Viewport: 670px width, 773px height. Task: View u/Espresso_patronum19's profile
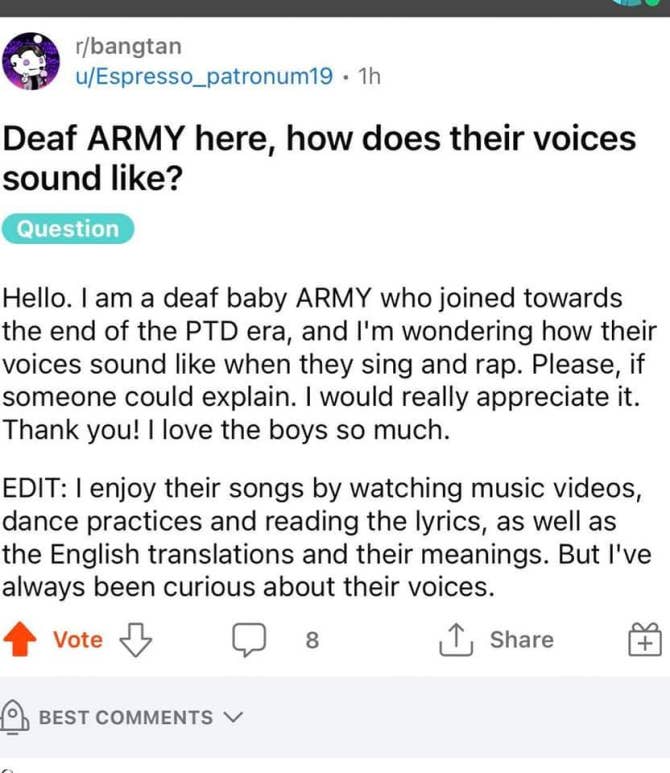[203, 76]
